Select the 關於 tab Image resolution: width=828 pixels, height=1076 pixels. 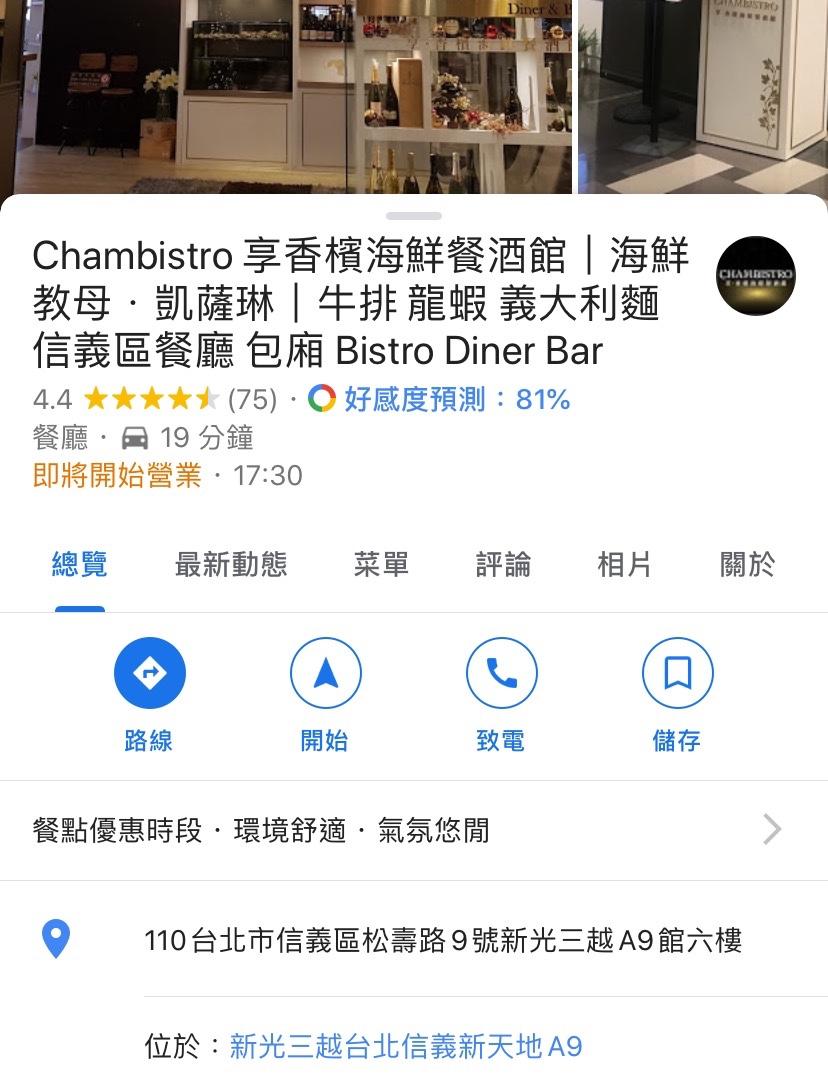[x=747, y=565]
